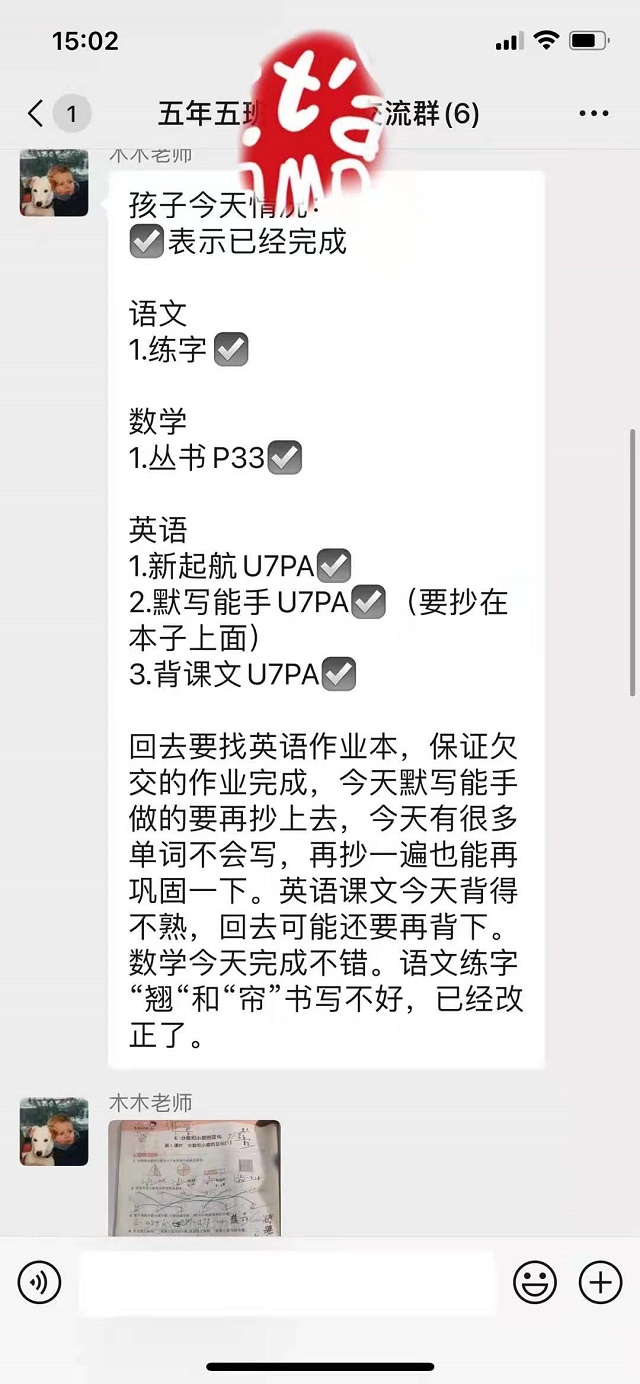View 木木老师's avatar beside the homework photo
The image size is (640, 1384).
54,1131
